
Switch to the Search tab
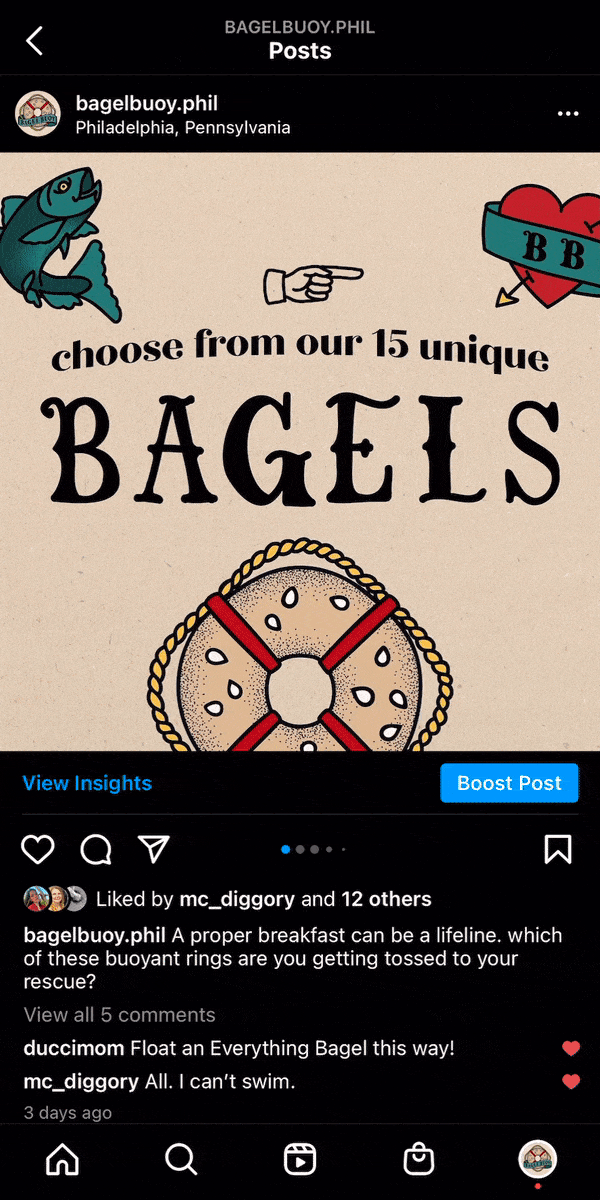point(181,1159)
